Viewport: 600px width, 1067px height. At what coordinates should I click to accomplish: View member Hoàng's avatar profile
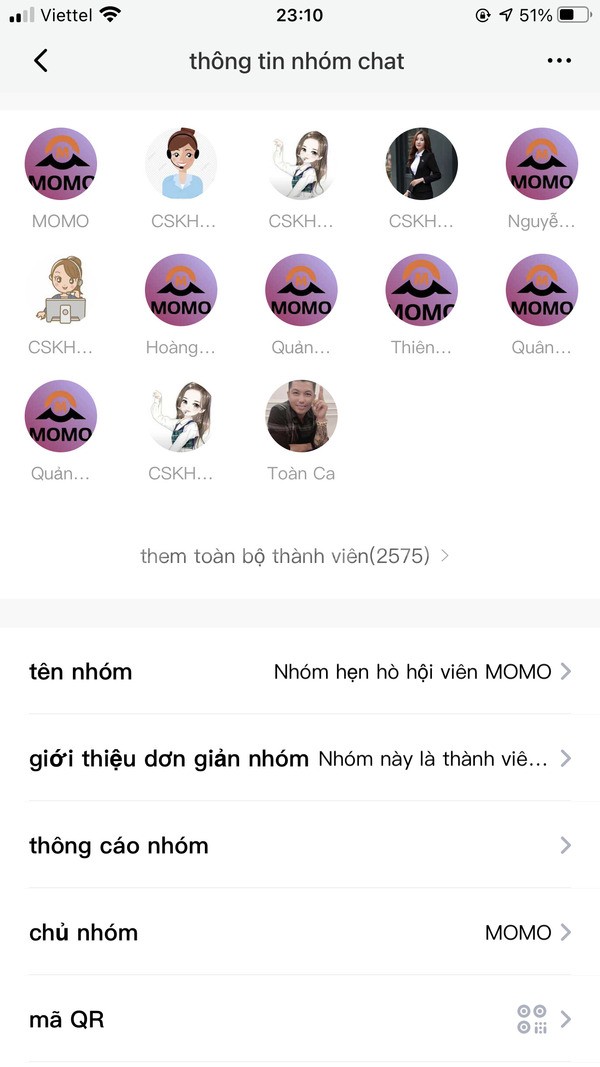tap(181, 290)
